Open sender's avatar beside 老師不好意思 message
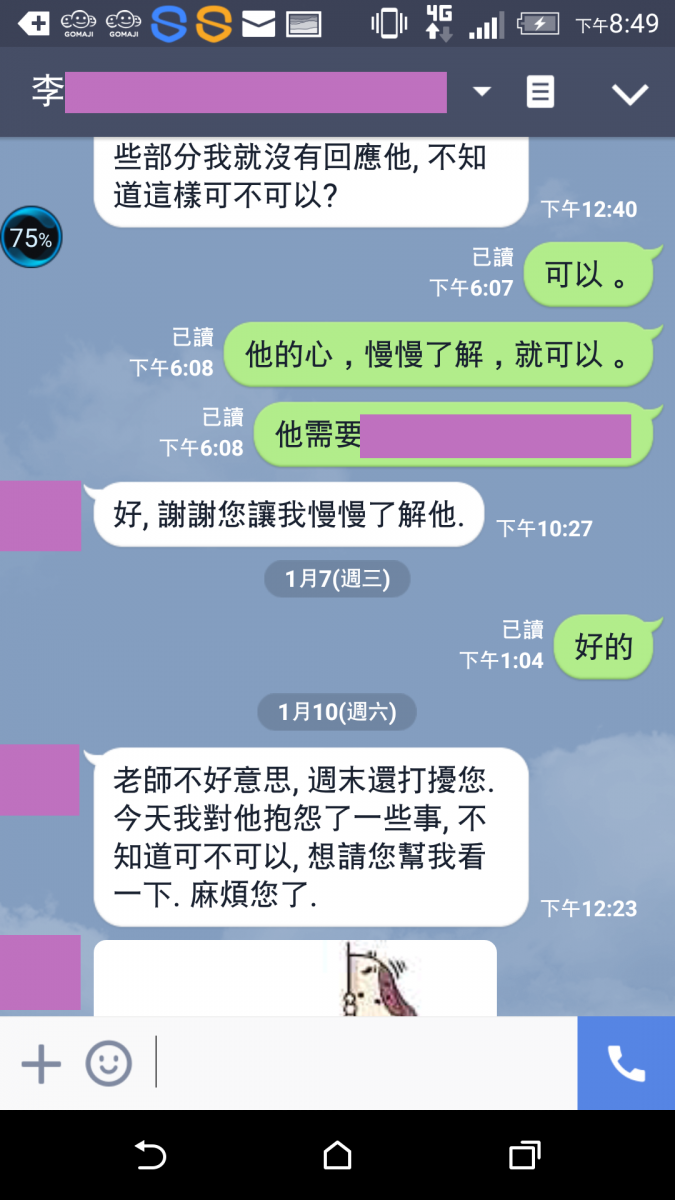Screen dimensions: 675x1200 click(x=39, y=780)
